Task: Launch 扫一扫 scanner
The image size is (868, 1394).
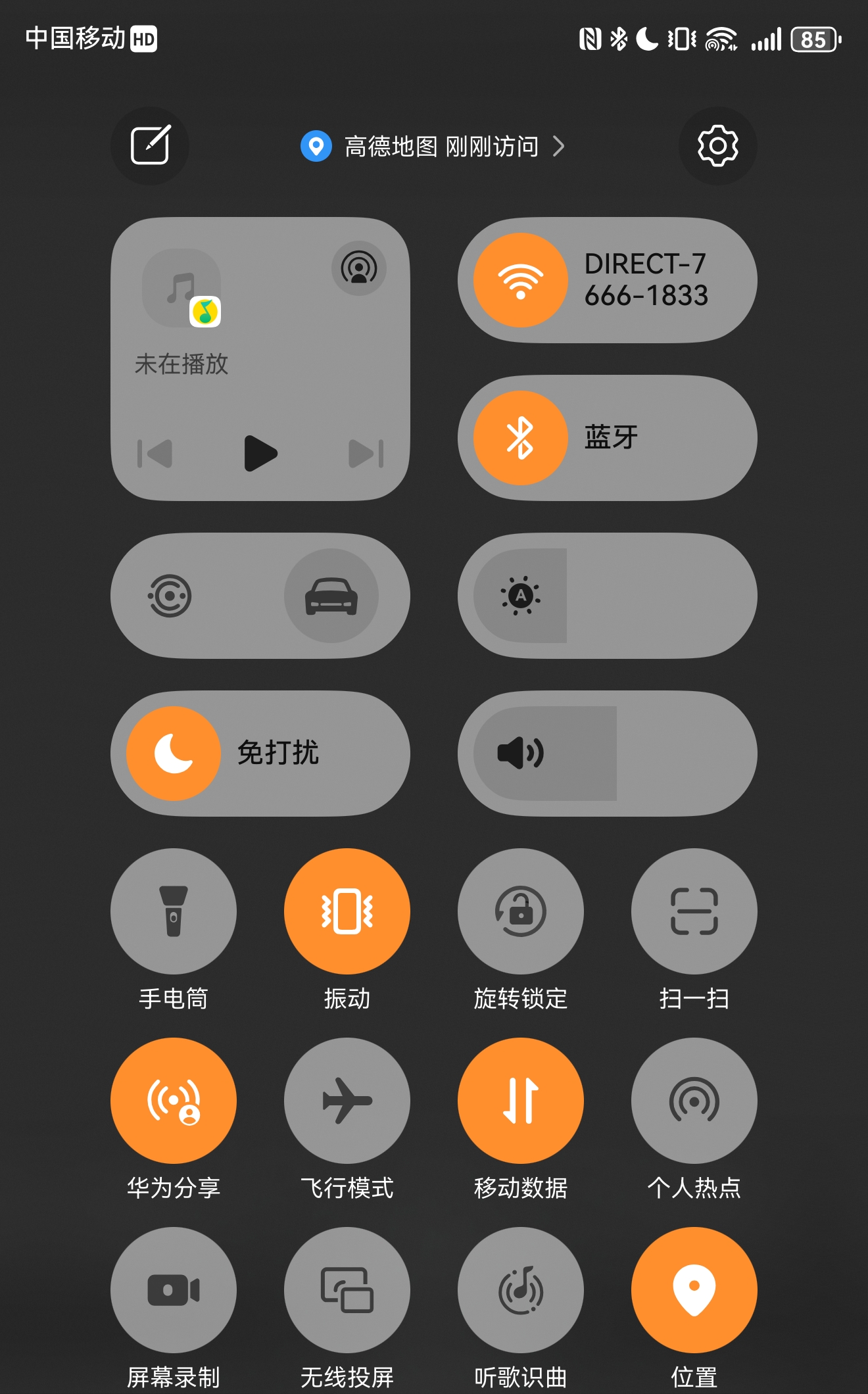Action: (x=694, y=911)
